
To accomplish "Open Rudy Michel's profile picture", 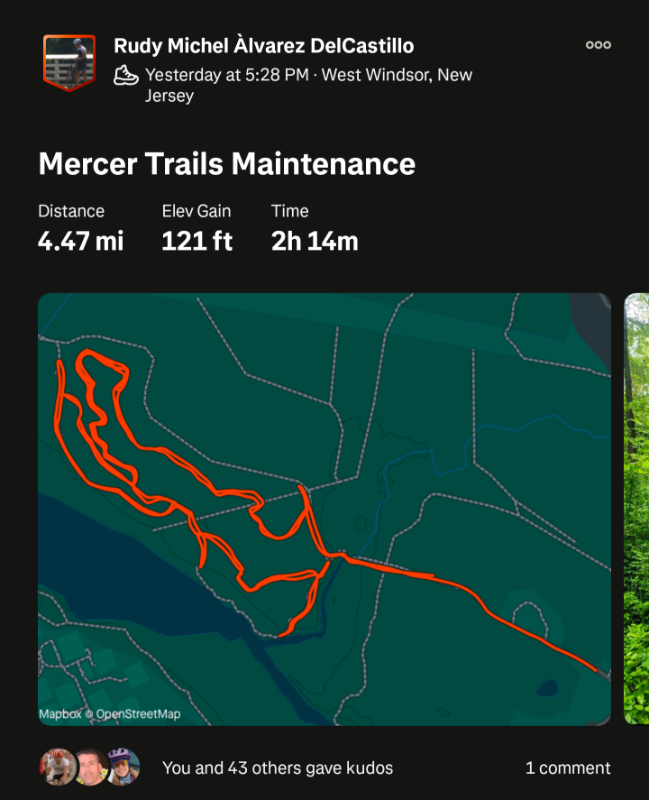I will click(69, 62).
